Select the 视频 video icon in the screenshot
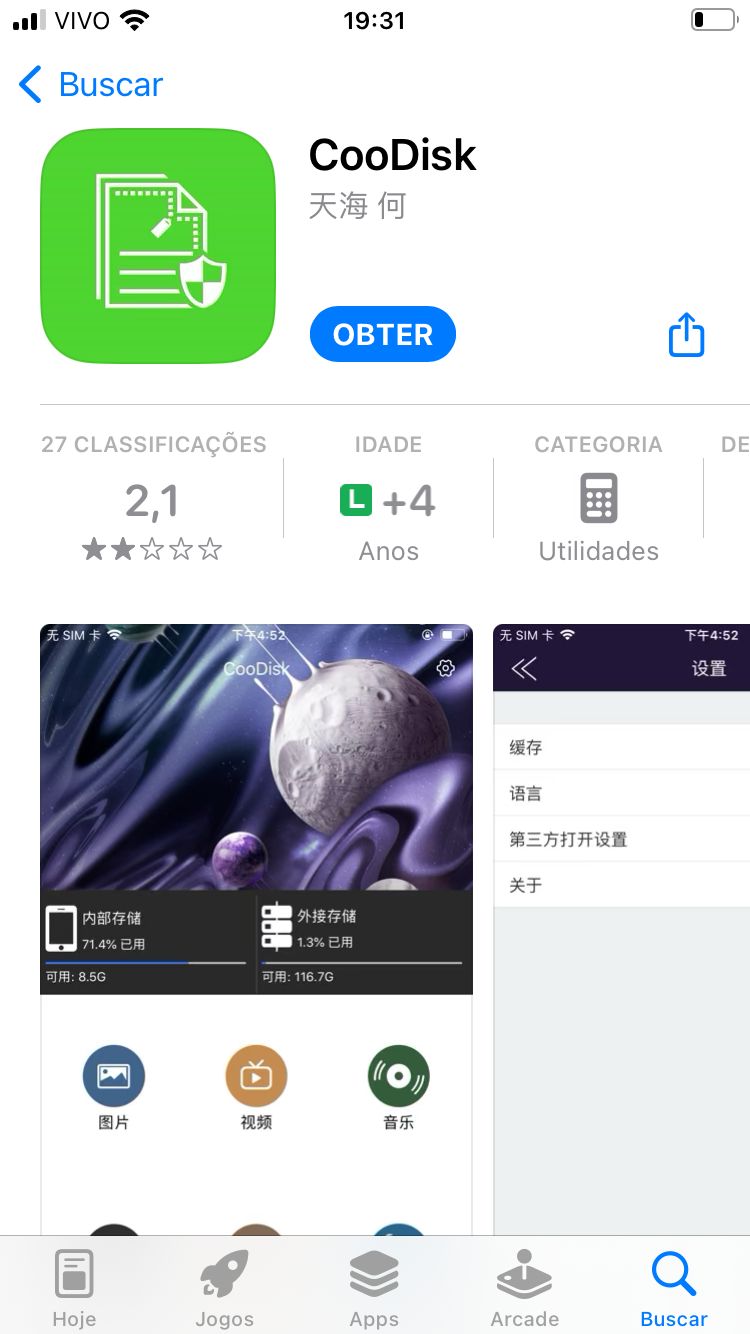This screenshot has height=1334, width=750. tap(256, 1074)
